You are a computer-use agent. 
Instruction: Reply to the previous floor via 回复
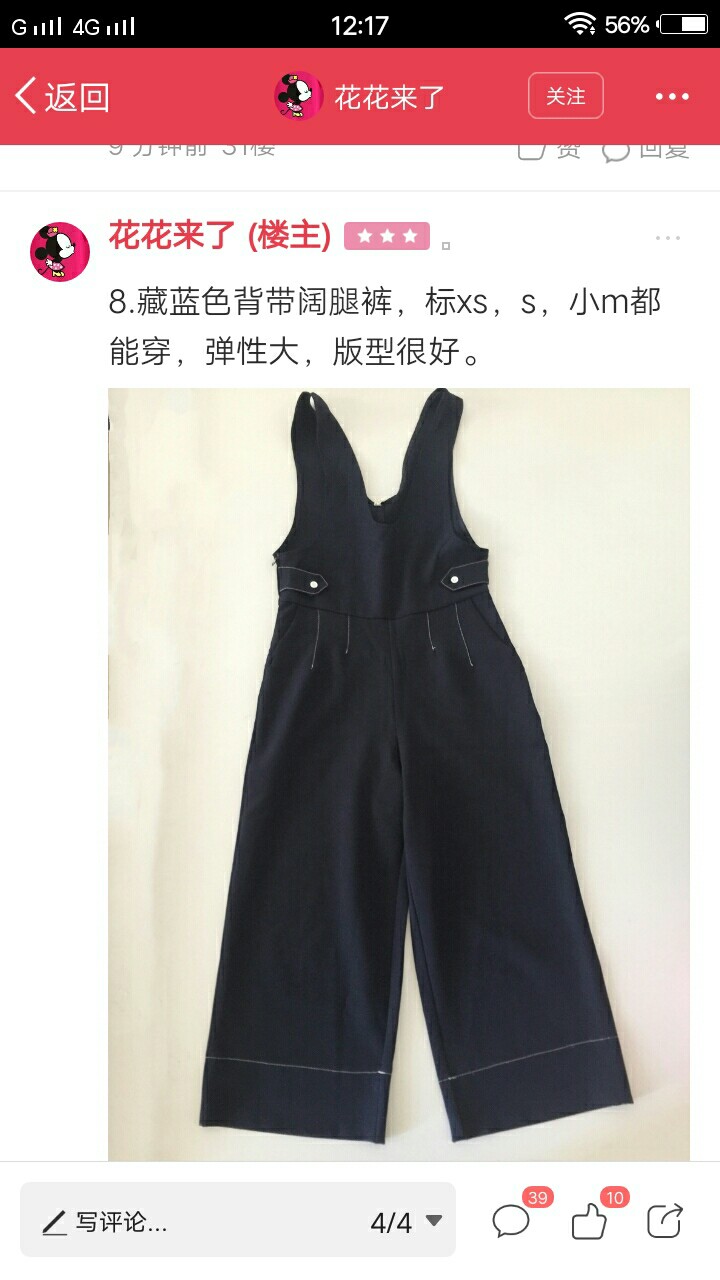click(x=646, y=150)
